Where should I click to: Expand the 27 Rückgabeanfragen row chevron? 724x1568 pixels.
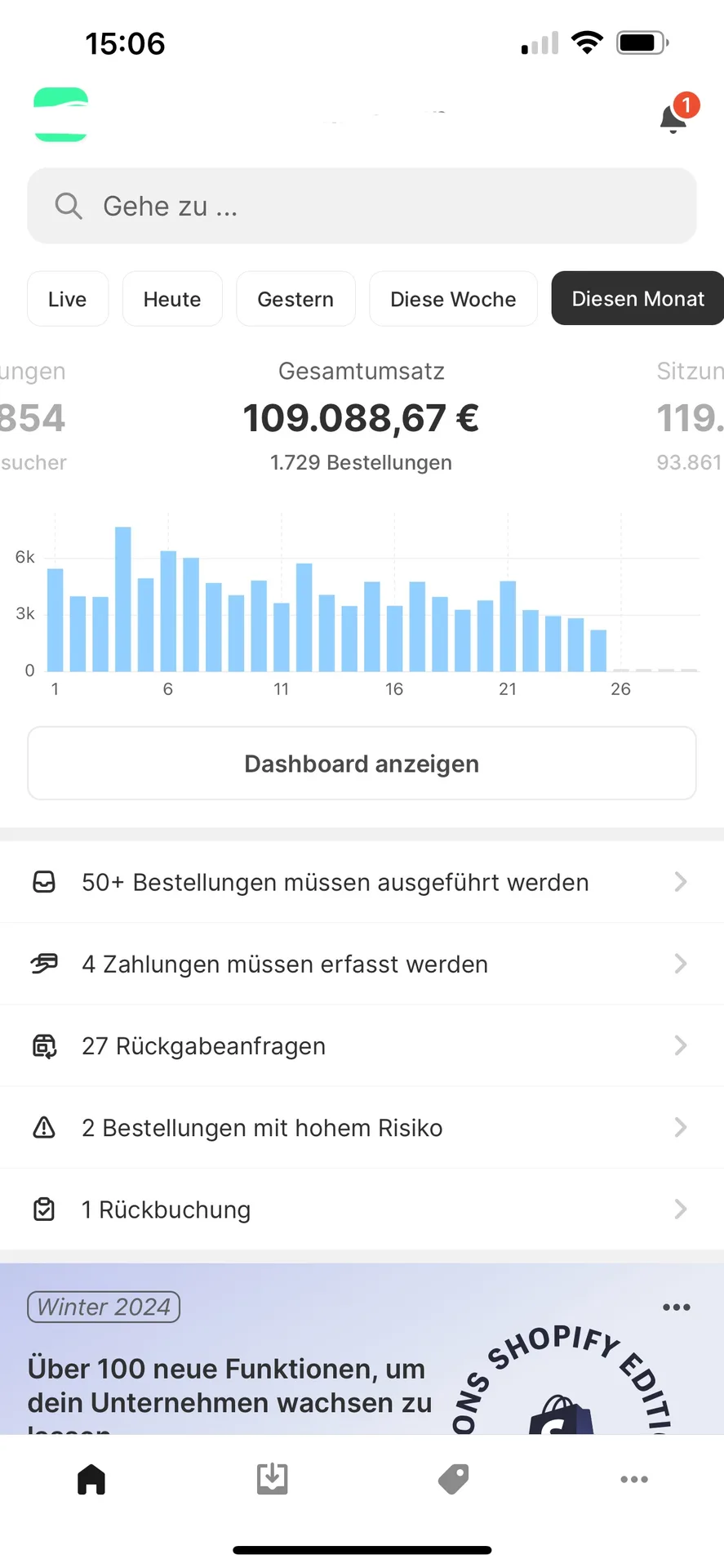click(681, 1045)
